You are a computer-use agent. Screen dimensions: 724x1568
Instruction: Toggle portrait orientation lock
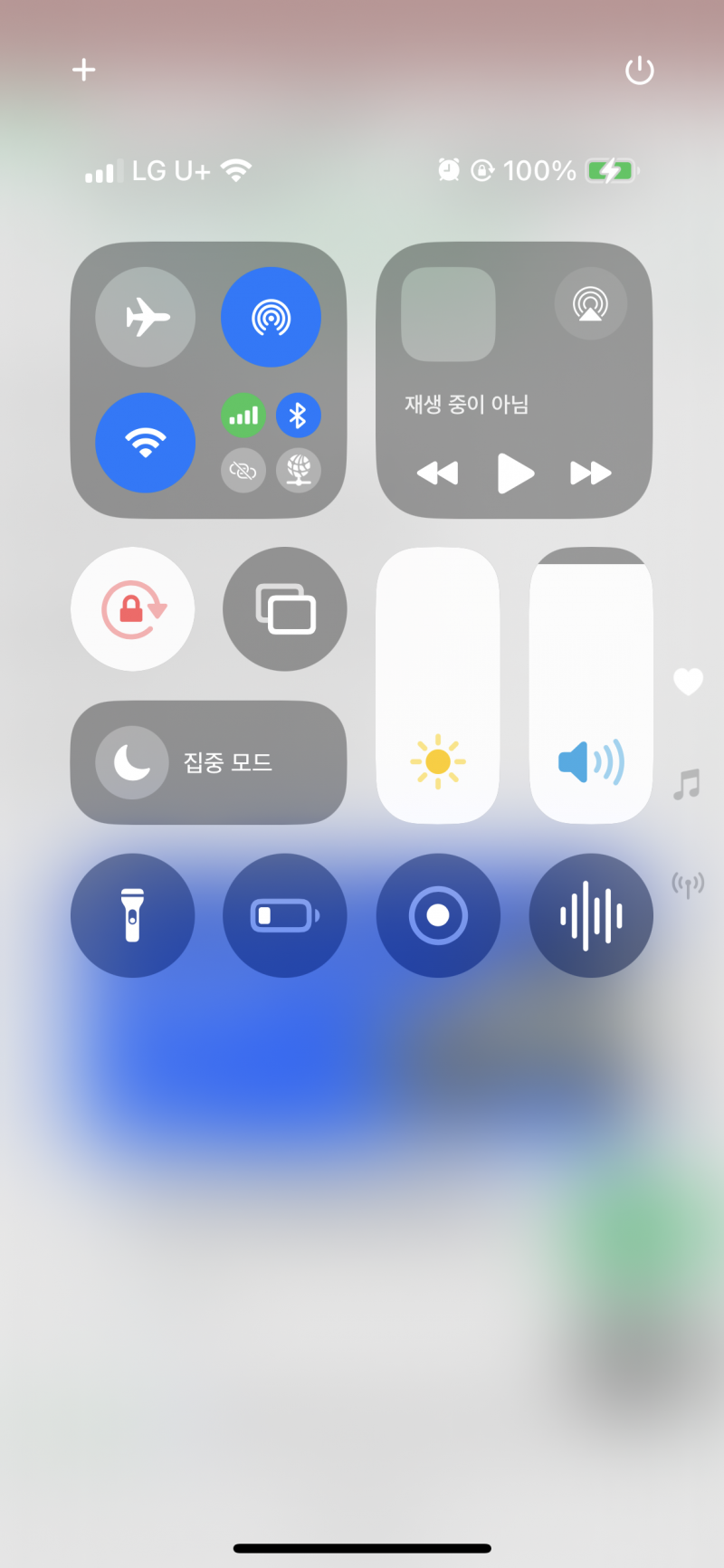(133, 609)
